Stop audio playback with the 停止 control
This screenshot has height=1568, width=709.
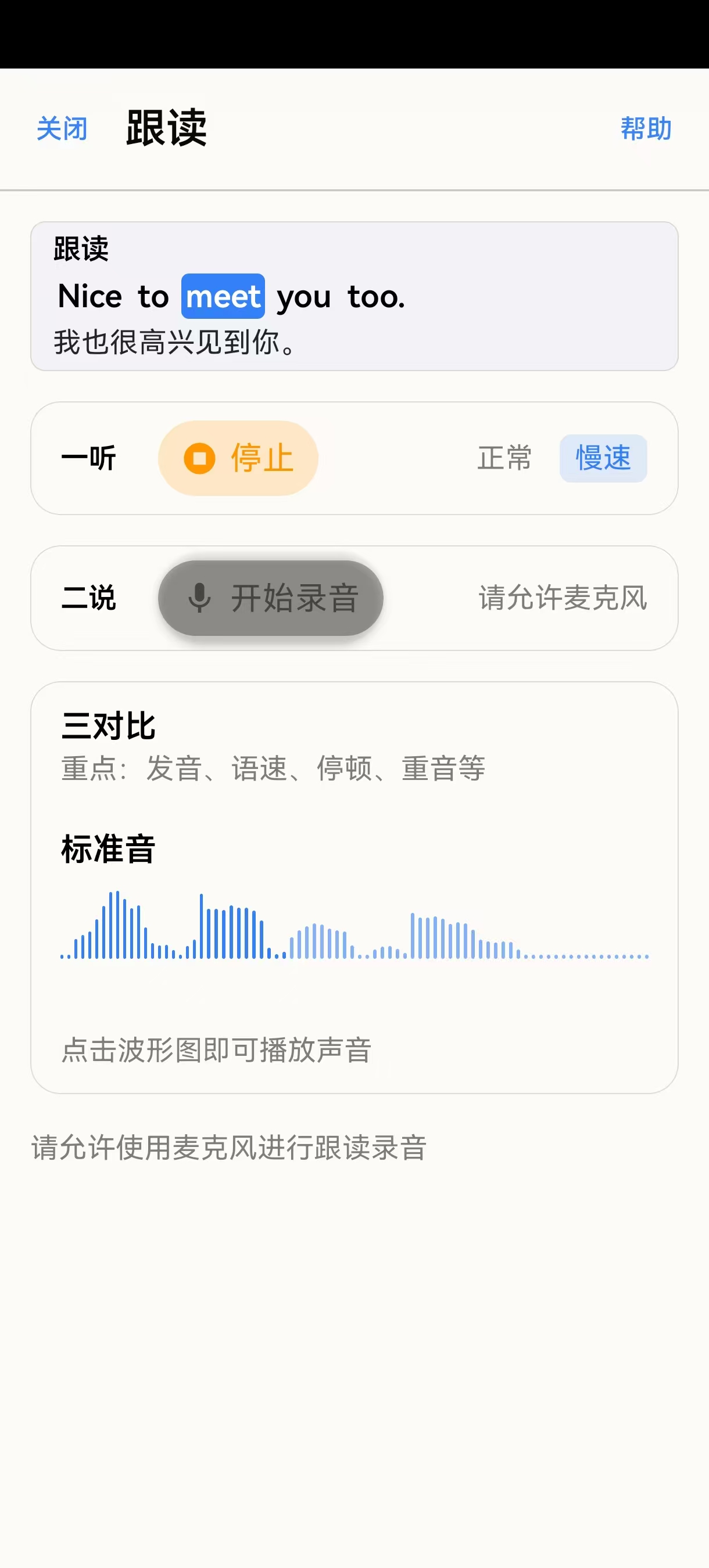(238, 458)
